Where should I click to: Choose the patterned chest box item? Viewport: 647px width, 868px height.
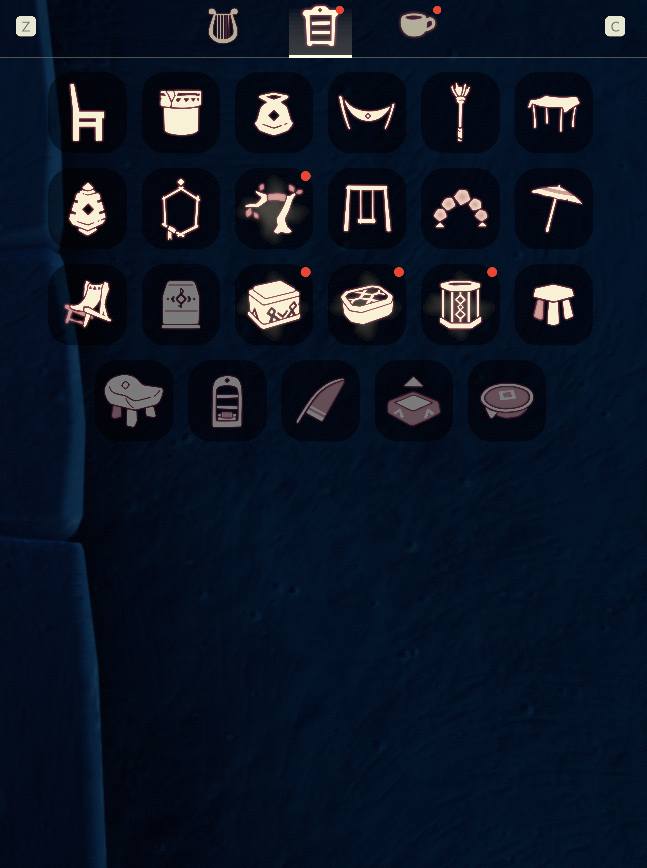pyautogui.click(x=274, y=305)
